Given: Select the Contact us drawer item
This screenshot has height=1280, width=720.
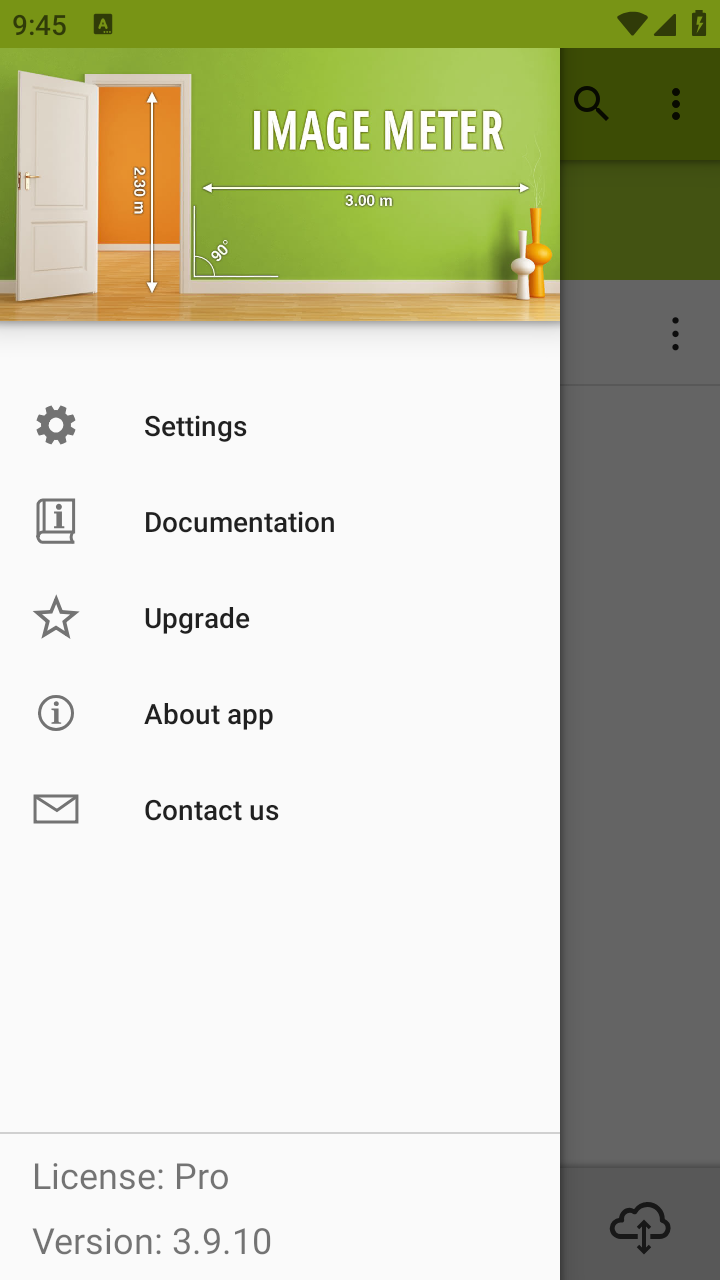Looking at the screenshot, I should click(211, 809).
